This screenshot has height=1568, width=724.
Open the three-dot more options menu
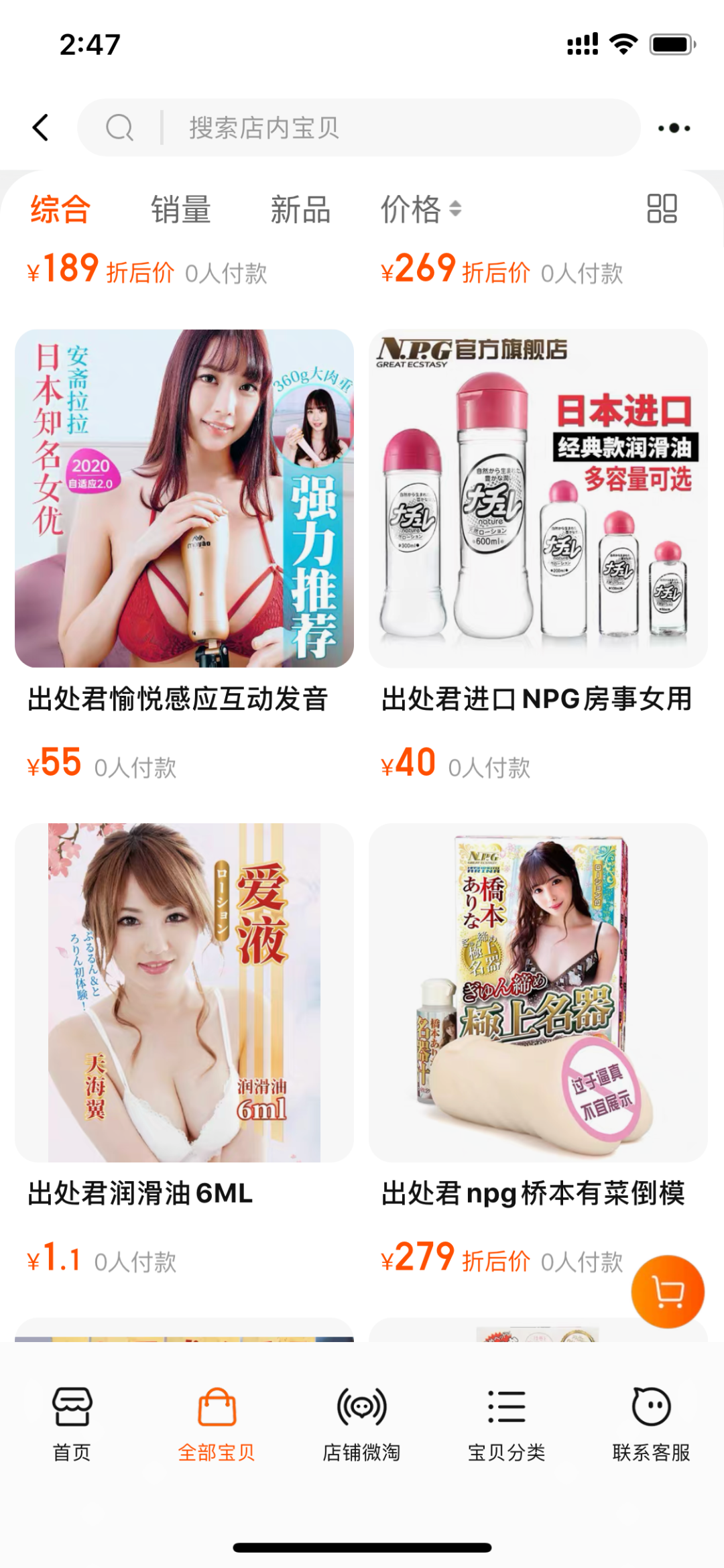674,127
